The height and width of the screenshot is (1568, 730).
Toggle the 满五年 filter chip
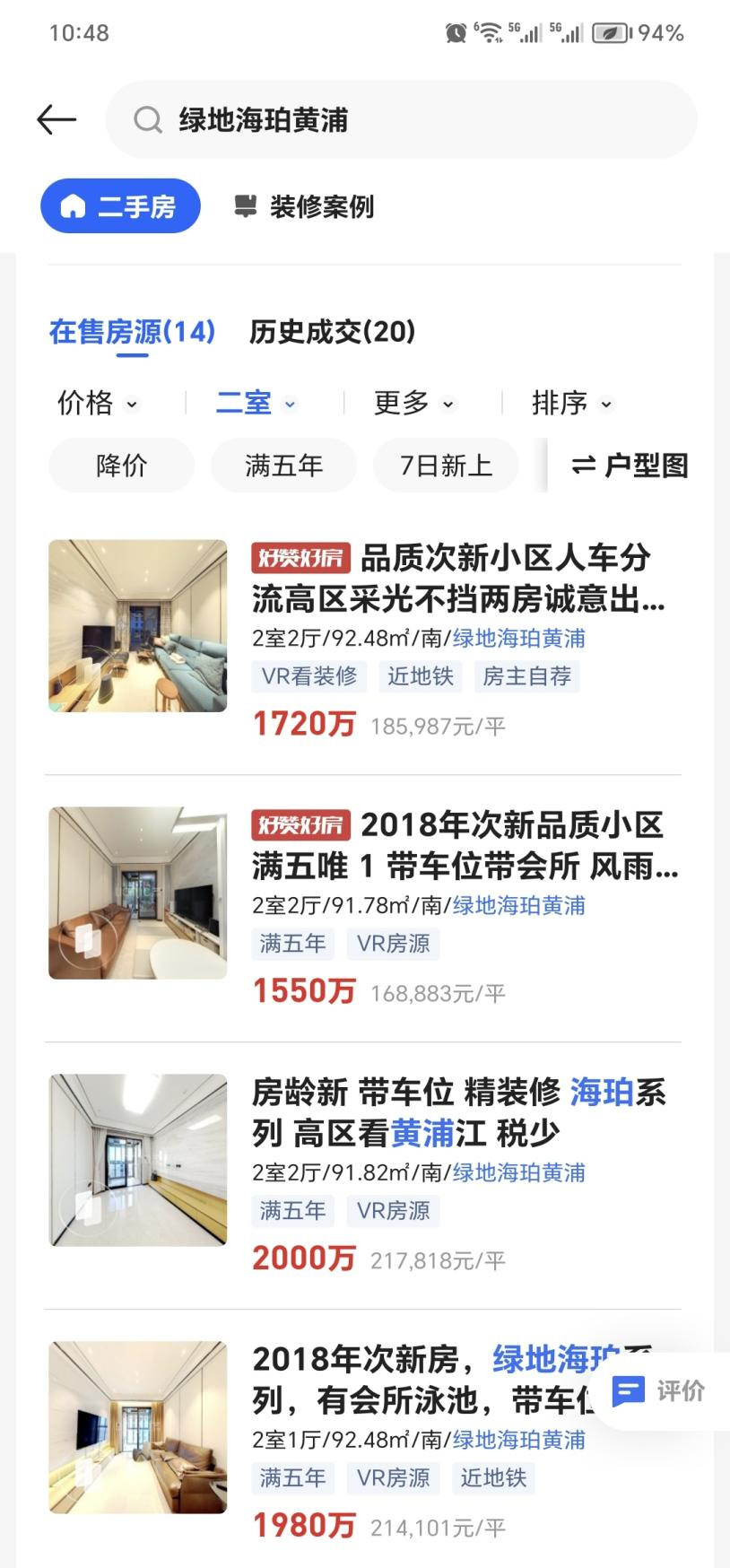click(283, 465)
